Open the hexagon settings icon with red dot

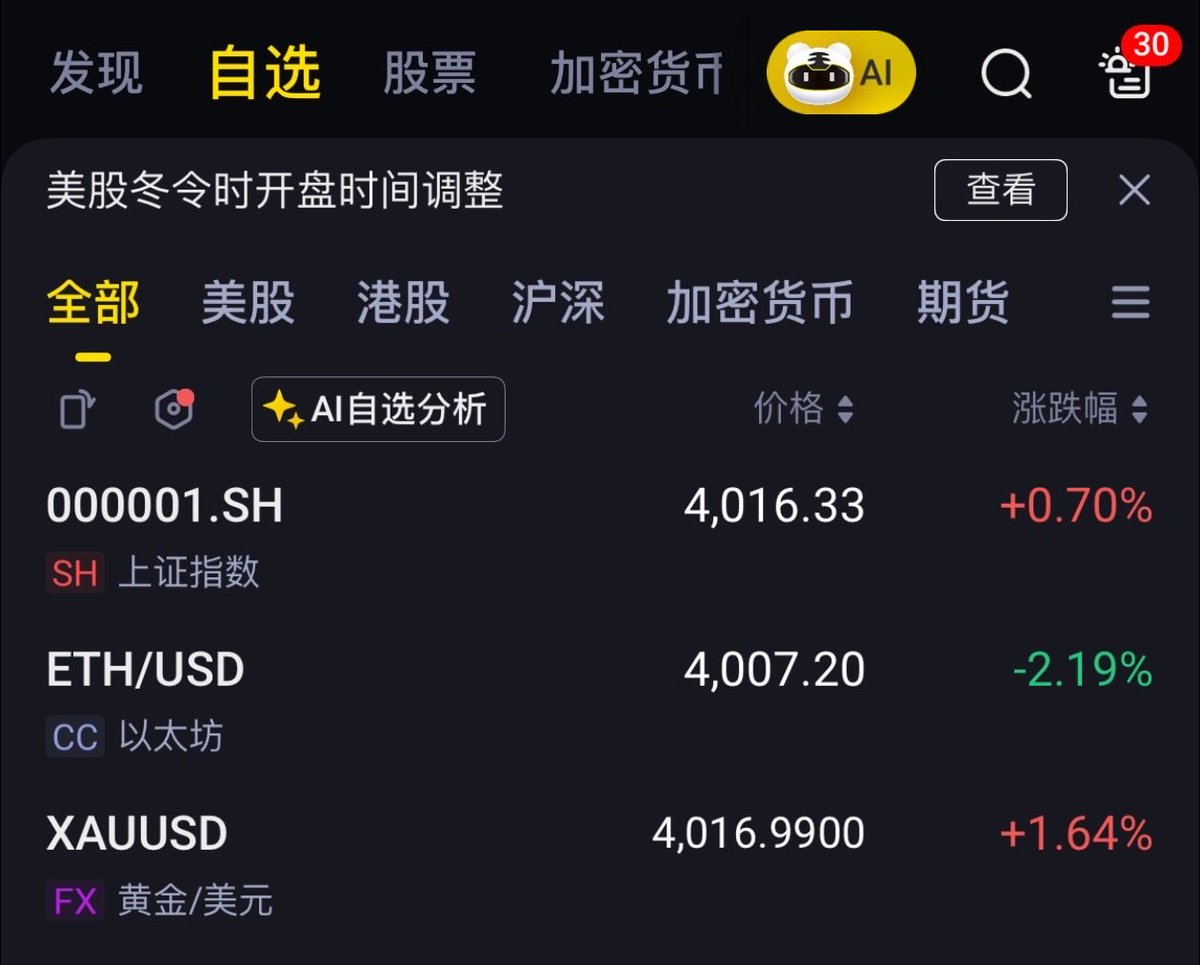(x=174, y=409)
